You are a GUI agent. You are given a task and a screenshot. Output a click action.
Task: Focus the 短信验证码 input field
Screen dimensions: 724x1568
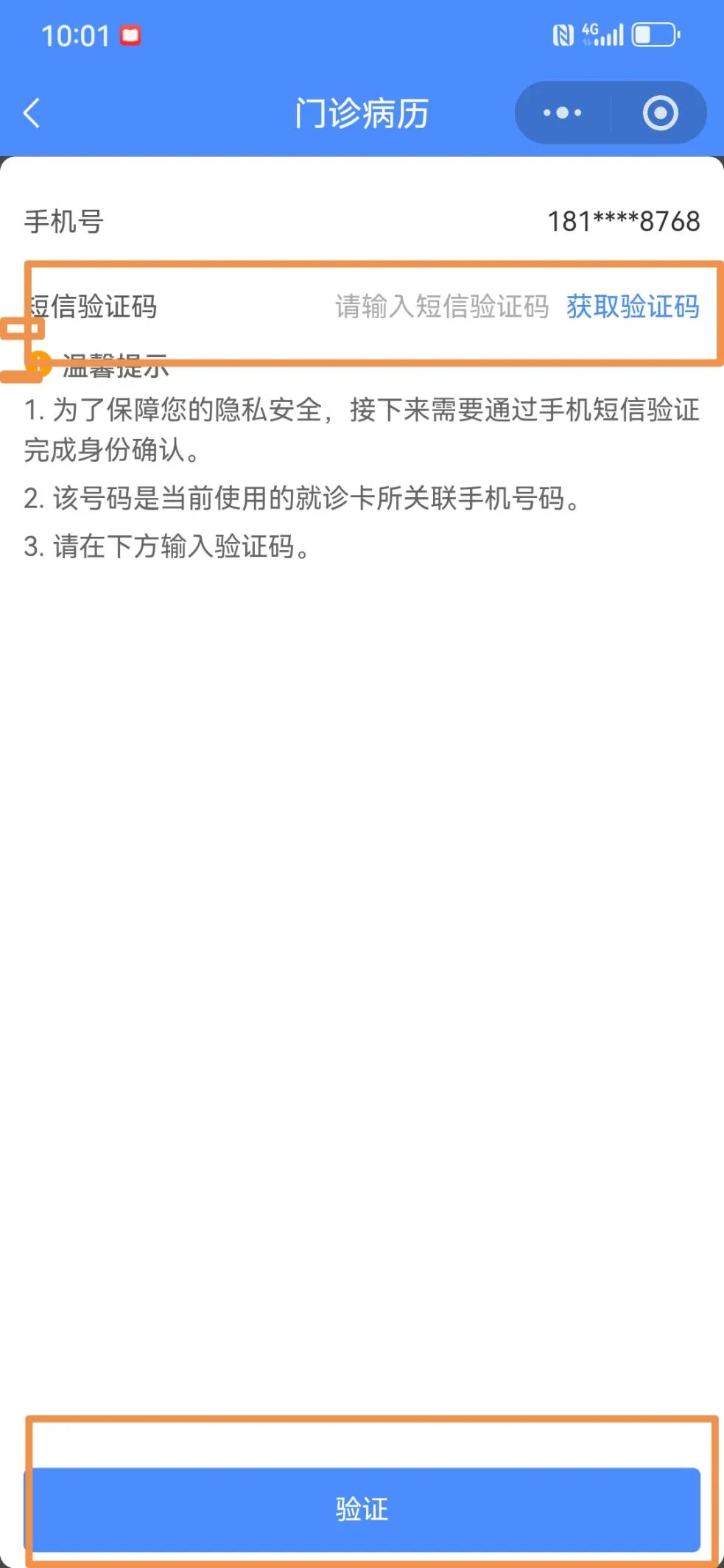[x=442, y=306]
